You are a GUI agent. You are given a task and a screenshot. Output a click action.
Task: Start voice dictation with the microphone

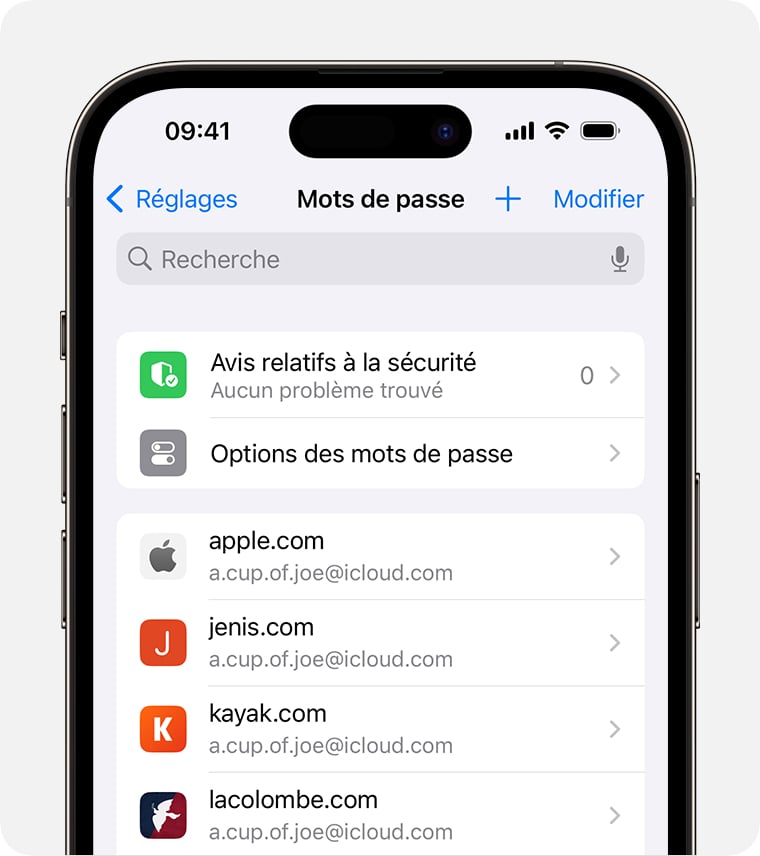620,260
